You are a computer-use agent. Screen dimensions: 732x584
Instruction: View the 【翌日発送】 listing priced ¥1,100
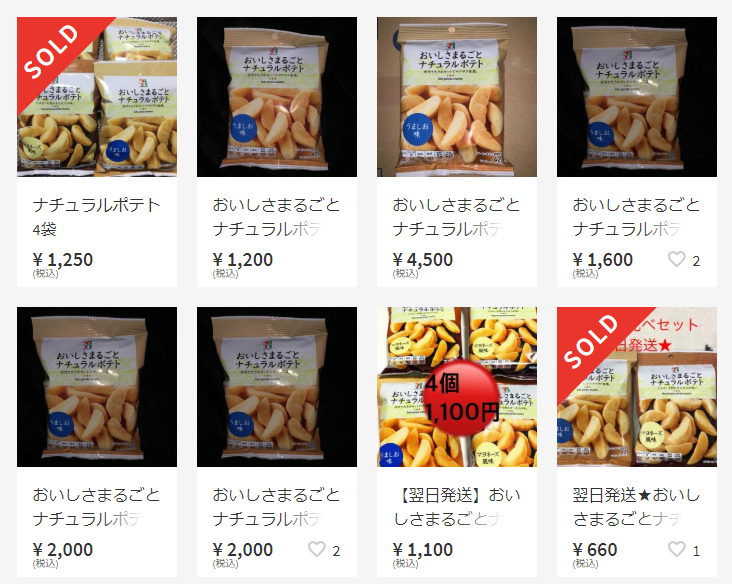coord(457,387)
